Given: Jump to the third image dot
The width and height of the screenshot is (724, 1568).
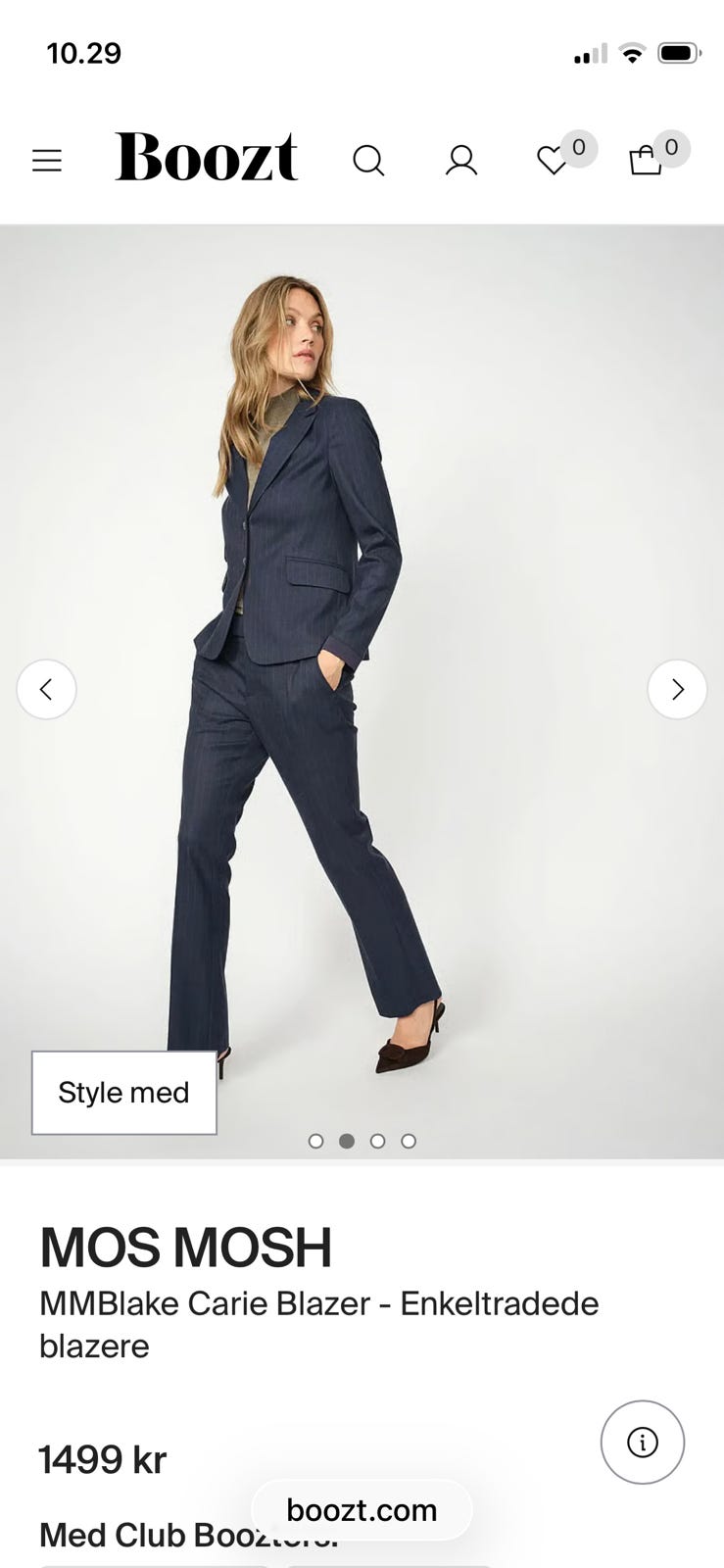Looking at the screenshot, I should pyautogui.click(x=377, y=1141).
